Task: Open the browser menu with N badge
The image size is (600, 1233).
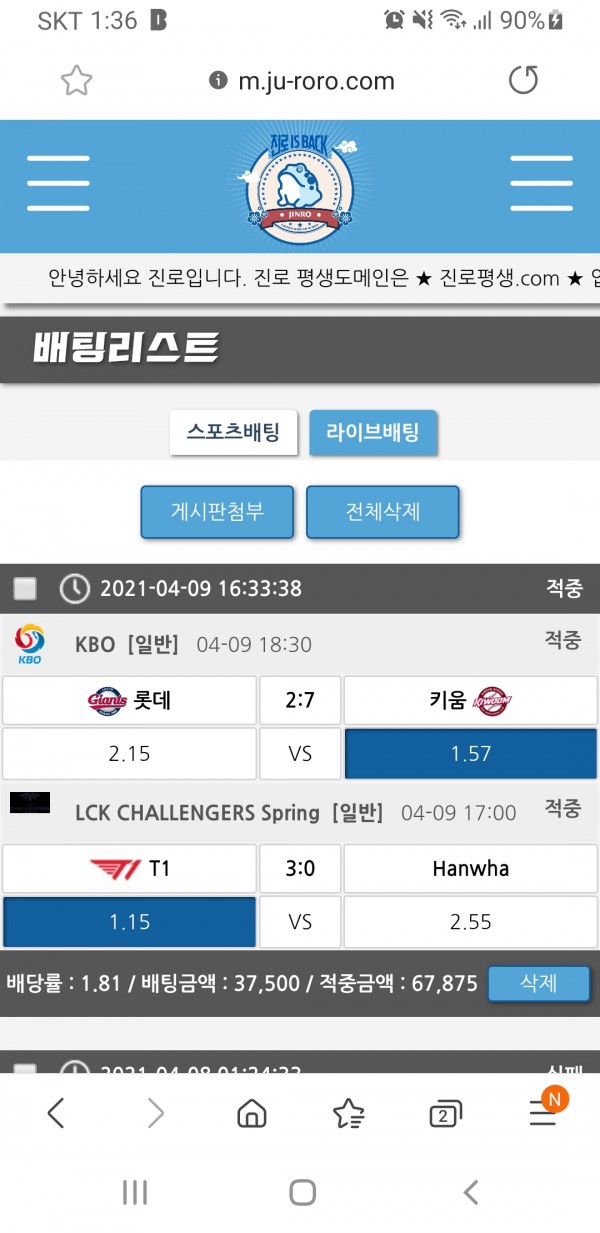Action: point(543,1112)
